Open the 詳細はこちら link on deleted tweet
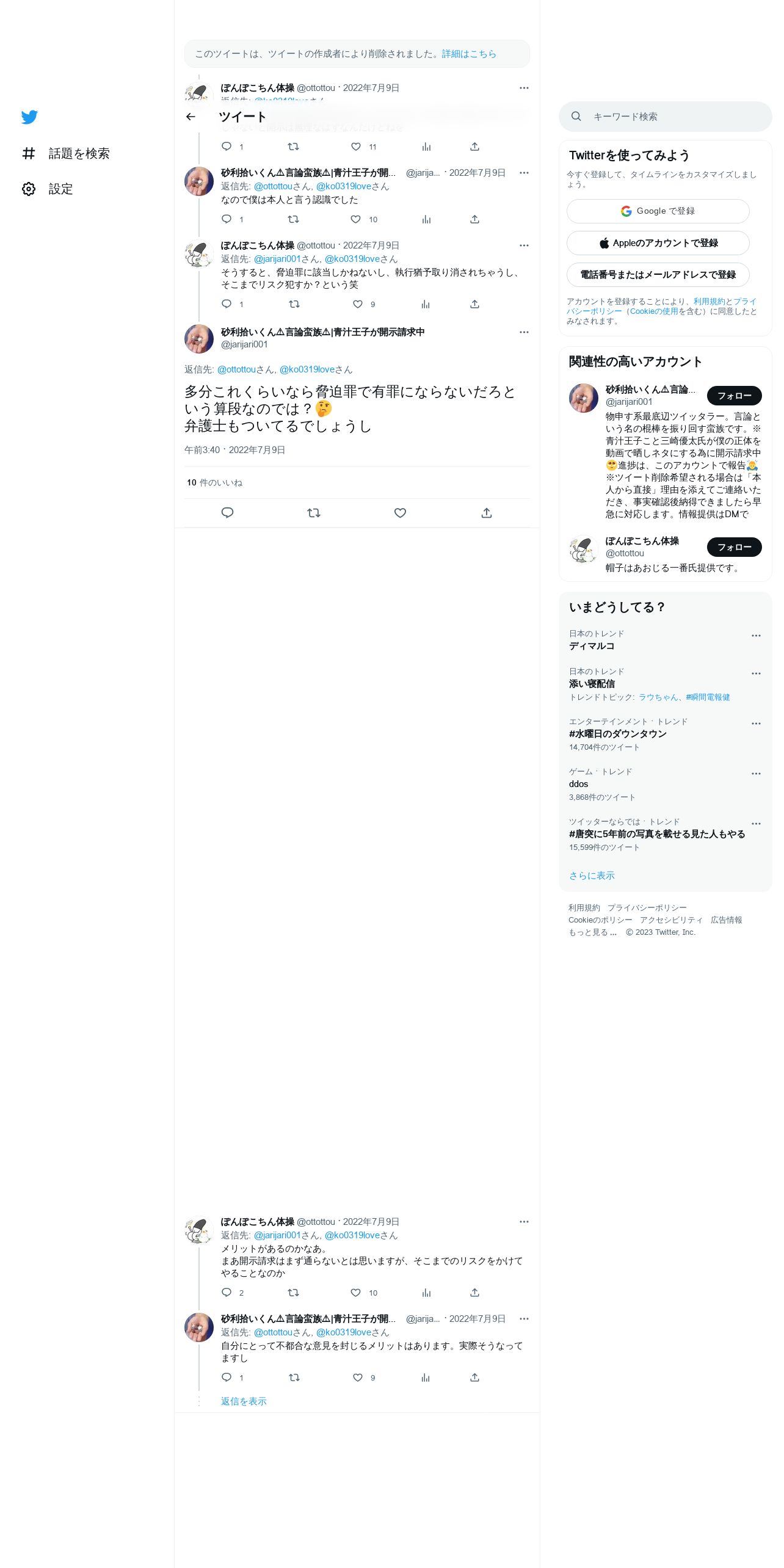 [x=468, y=54]
